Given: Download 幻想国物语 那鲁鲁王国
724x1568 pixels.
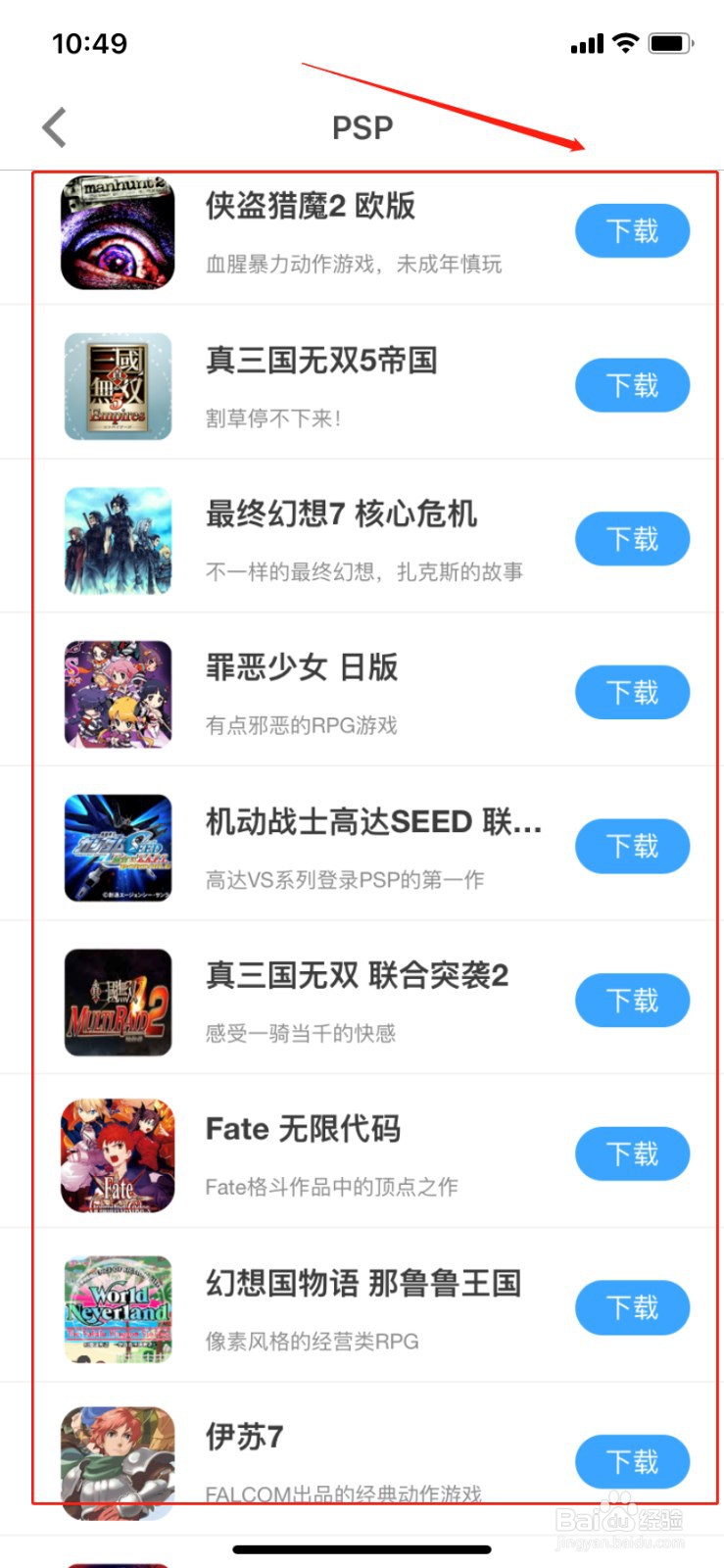Looking at the screenshot, I should click(x=632, y=1308).
